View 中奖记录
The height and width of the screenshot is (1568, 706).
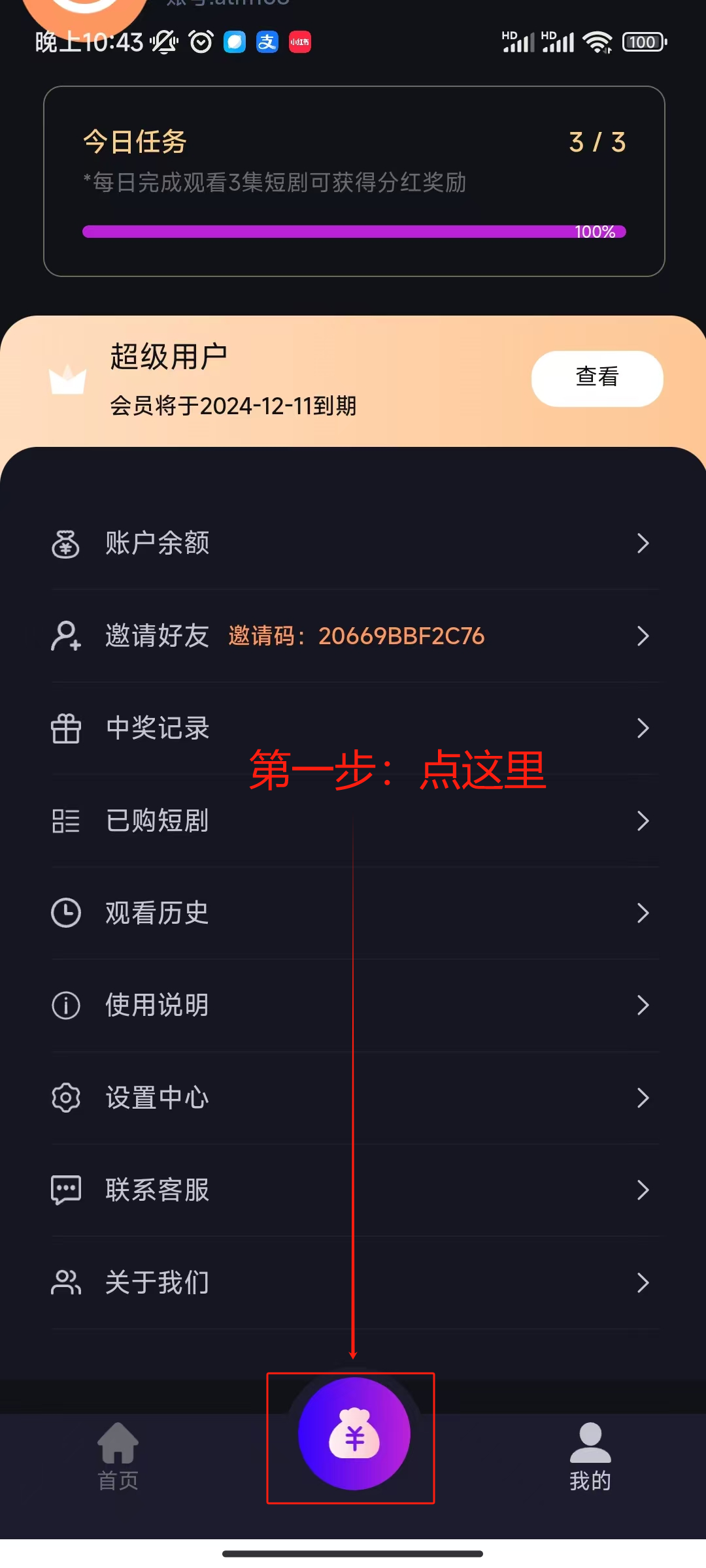(353, 728)
